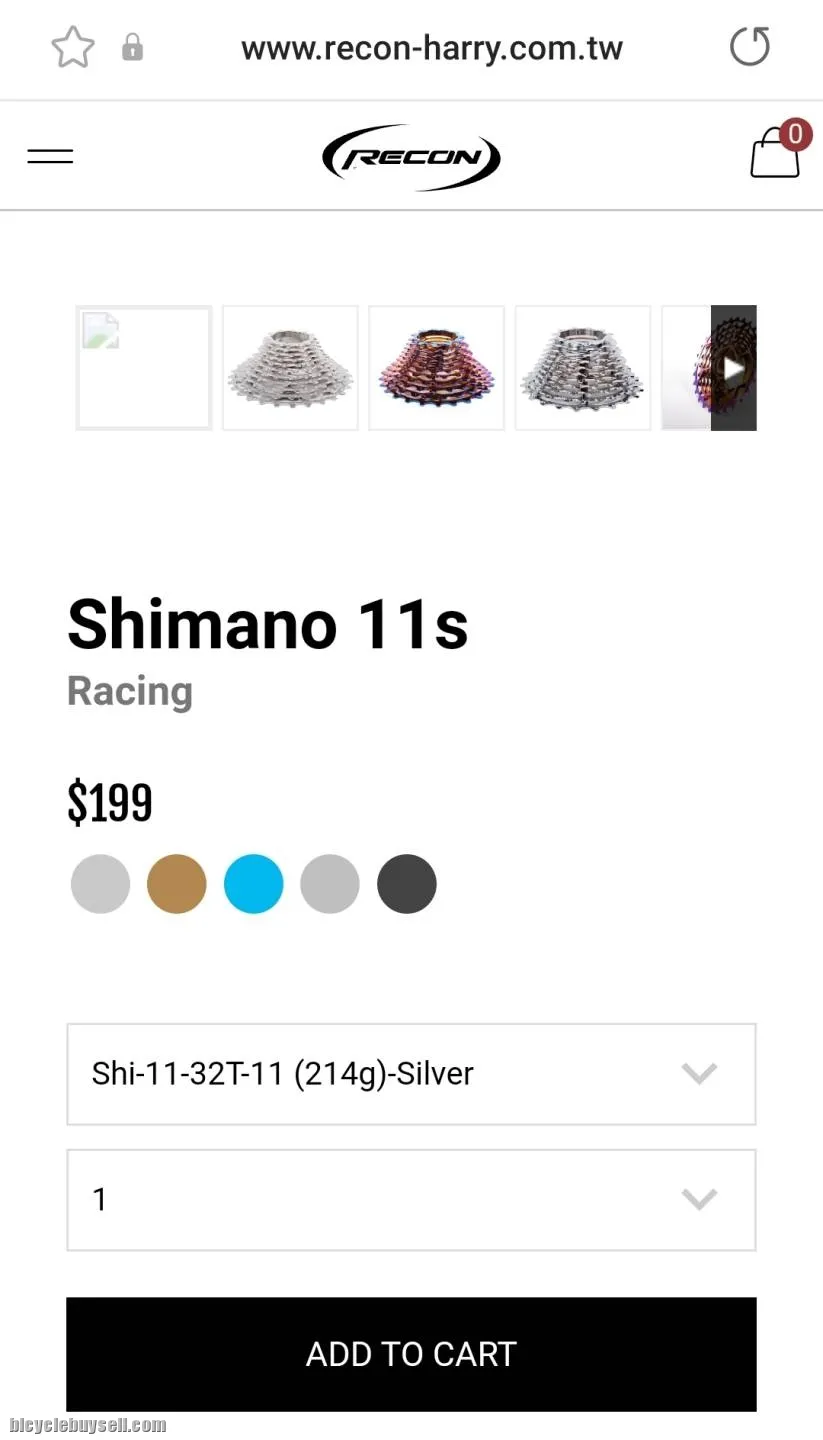Go to the Recon home logo
Image resolution: width=823 pixels, height=1440 pixels.
[x=411, y=157]
